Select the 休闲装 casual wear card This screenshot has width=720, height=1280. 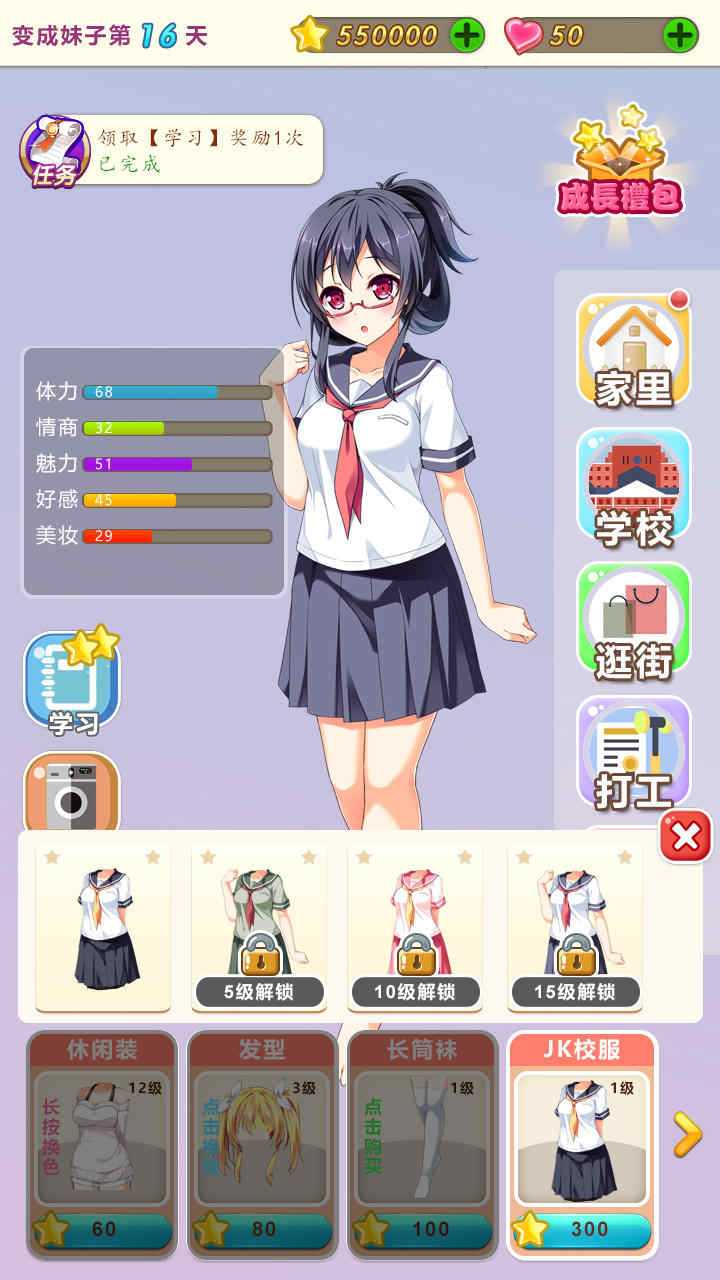click(x=102, y=1144)
